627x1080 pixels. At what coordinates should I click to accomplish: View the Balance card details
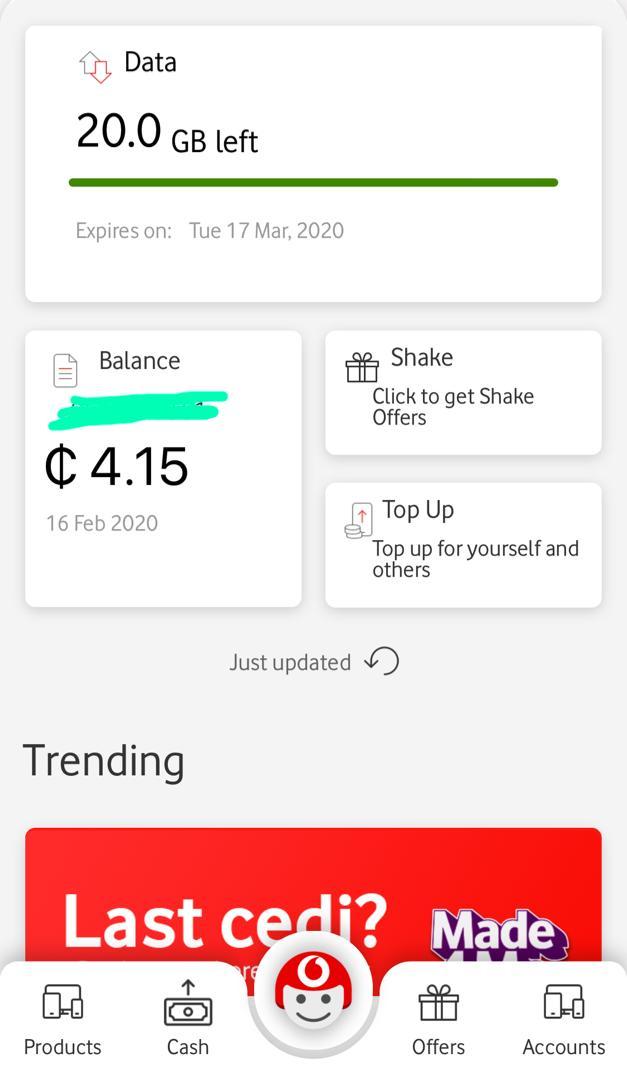coord(163,468)
